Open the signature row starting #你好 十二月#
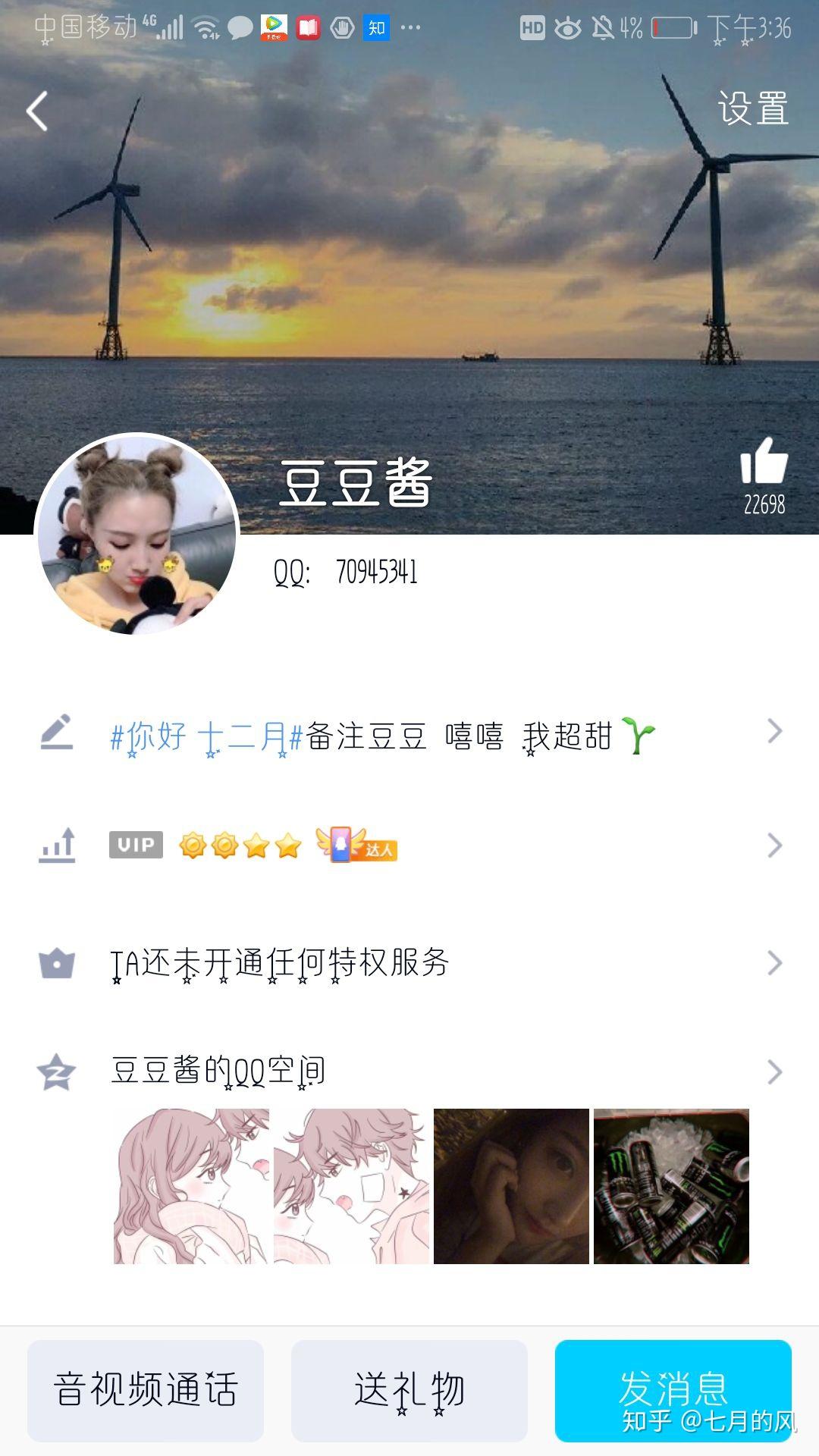Screen dimensions: 819x1456 409,734
